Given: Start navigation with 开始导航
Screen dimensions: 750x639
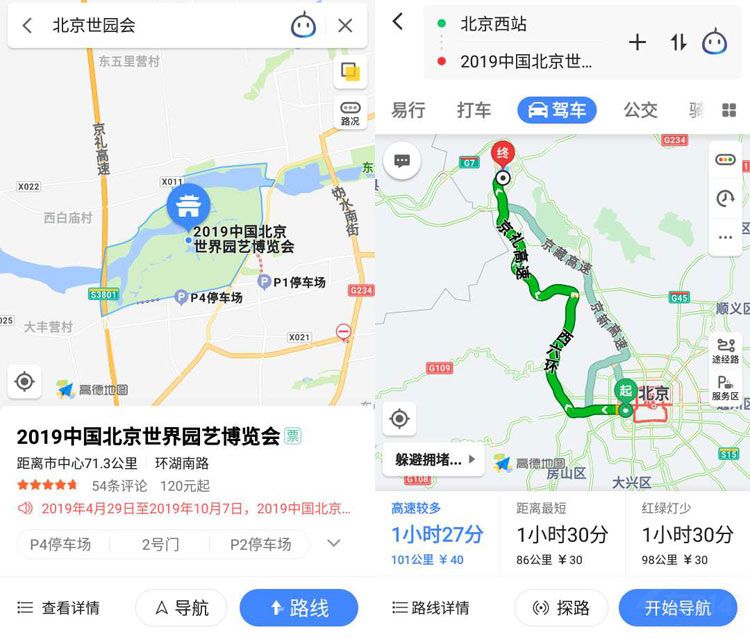Looking at the screenshot, I should 677,607.
